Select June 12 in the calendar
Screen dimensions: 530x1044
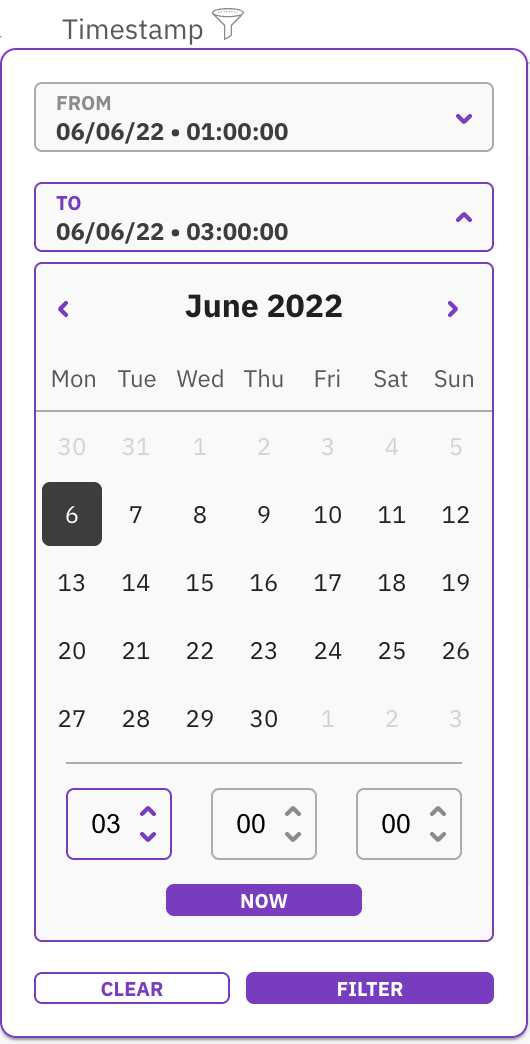(455, 514)
